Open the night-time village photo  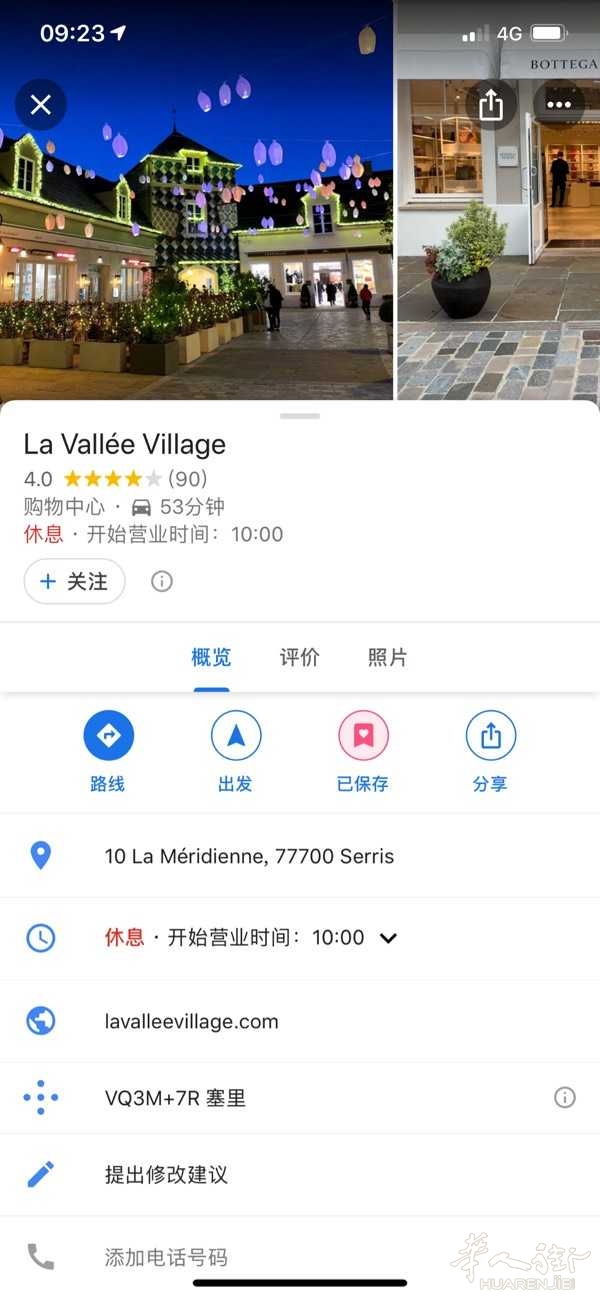coord(196,200)
